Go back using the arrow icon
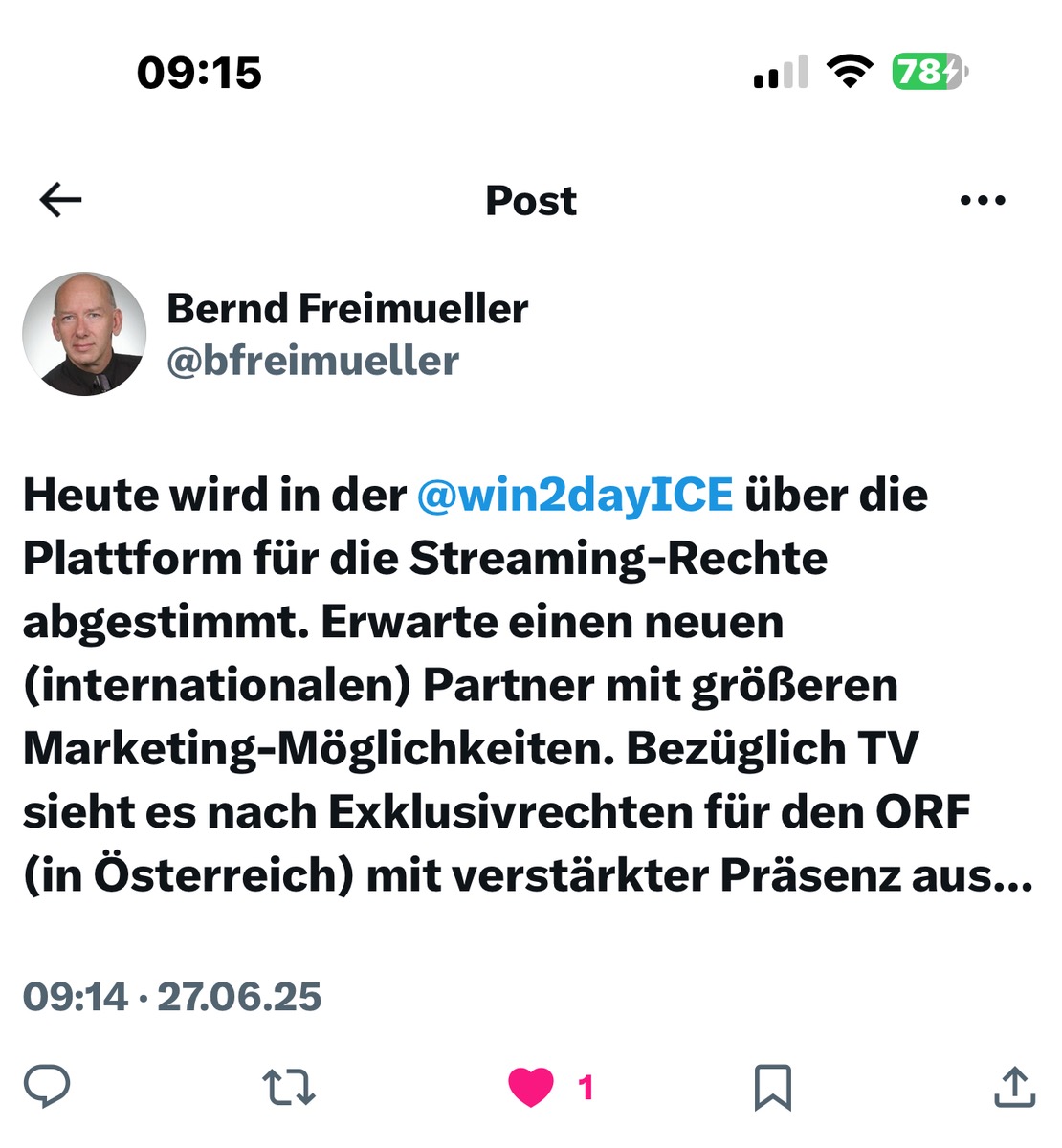The height and width of the screenshot is (1148, 1062). click(61, 200)
